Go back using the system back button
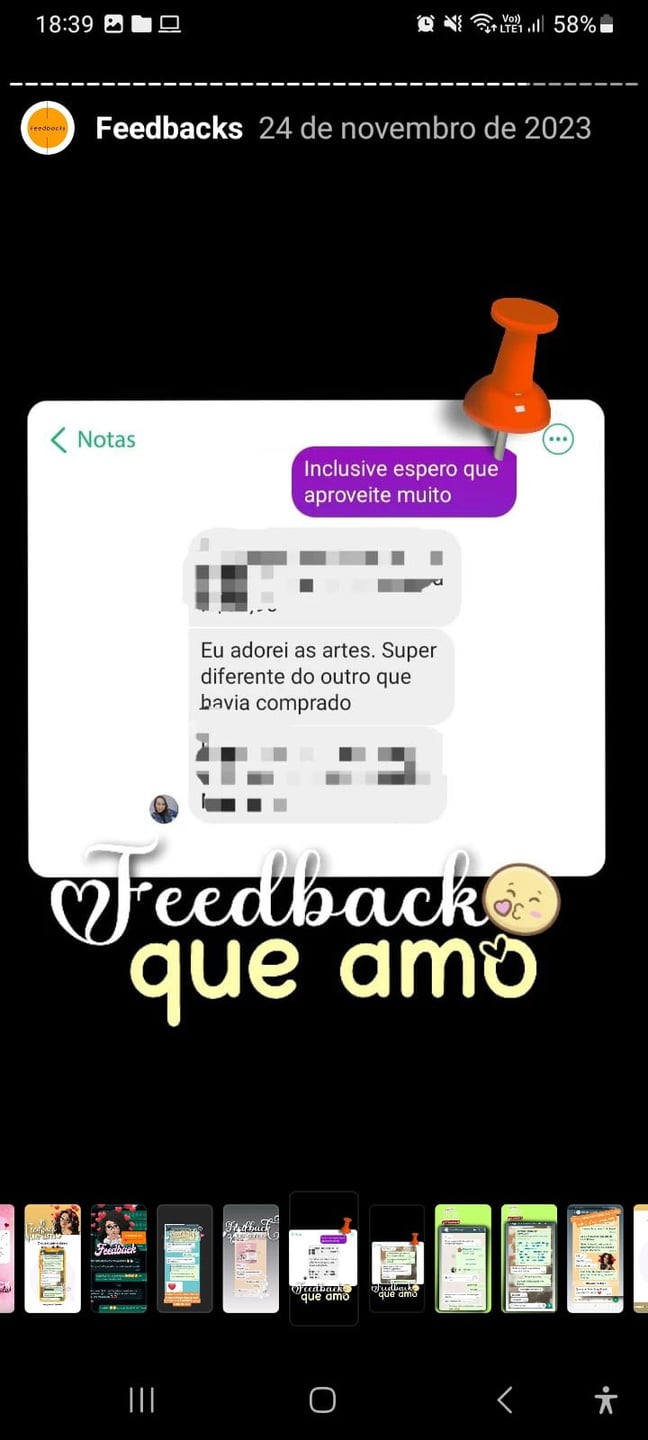Viewport: 648px width, 1440px height. click(x=505, y=1400)
